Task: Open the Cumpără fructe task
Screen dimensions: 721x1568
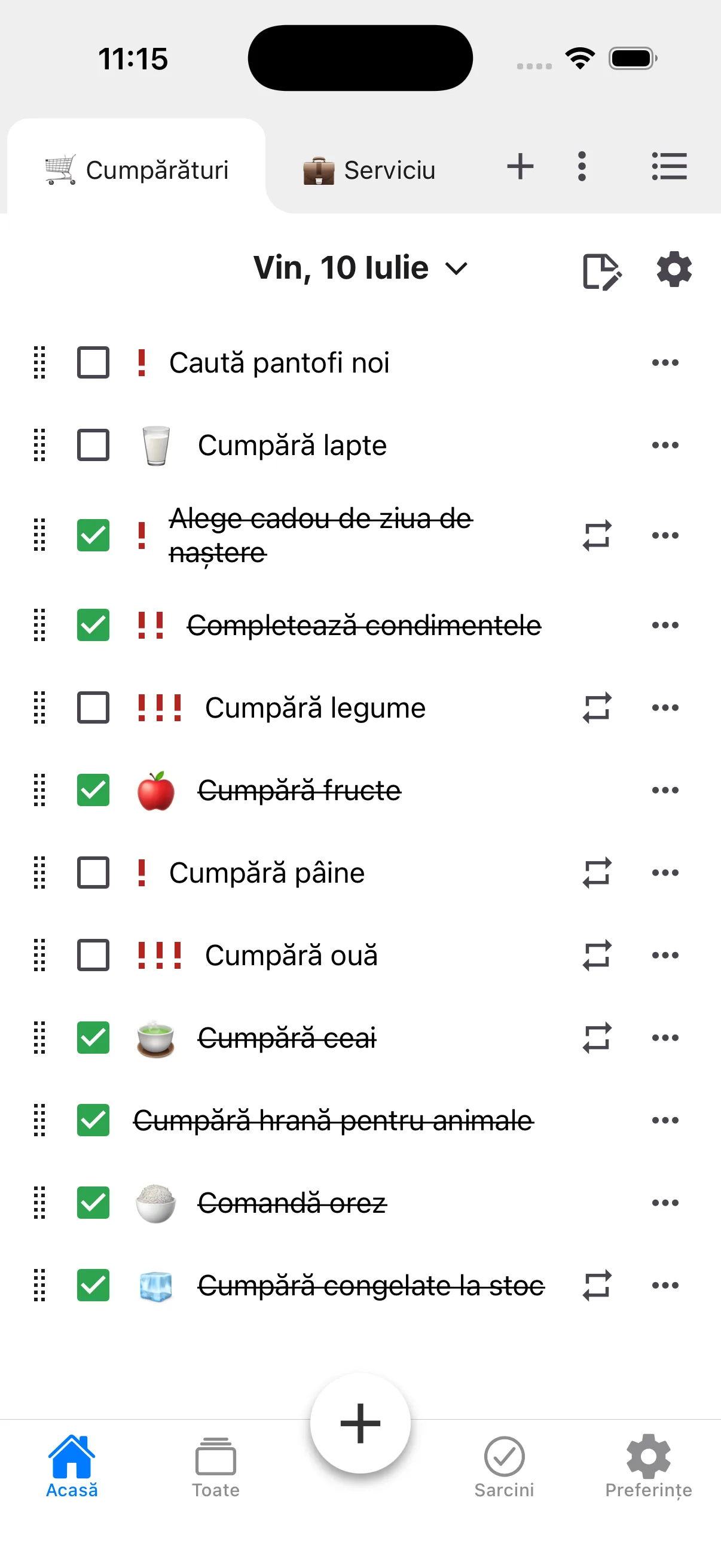Action: pos(300,791)
